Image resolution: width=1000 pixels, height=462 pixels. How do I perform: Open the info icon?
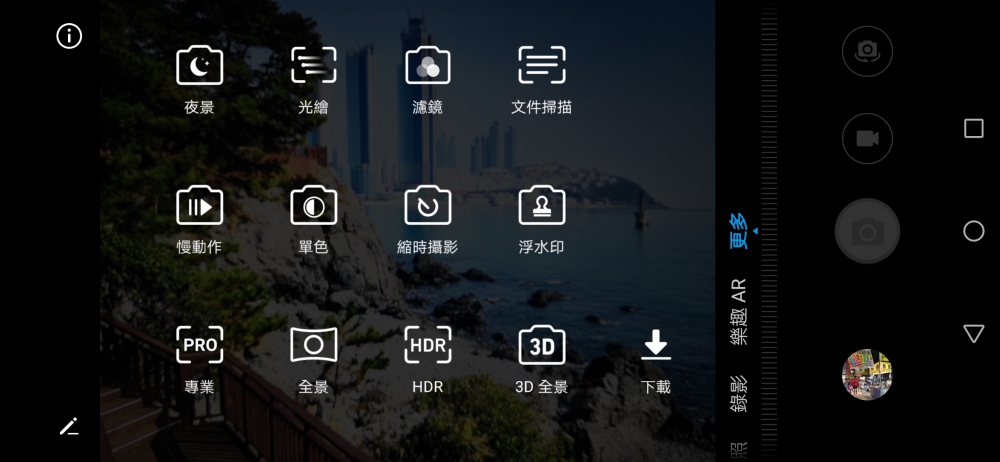(69, 37)
